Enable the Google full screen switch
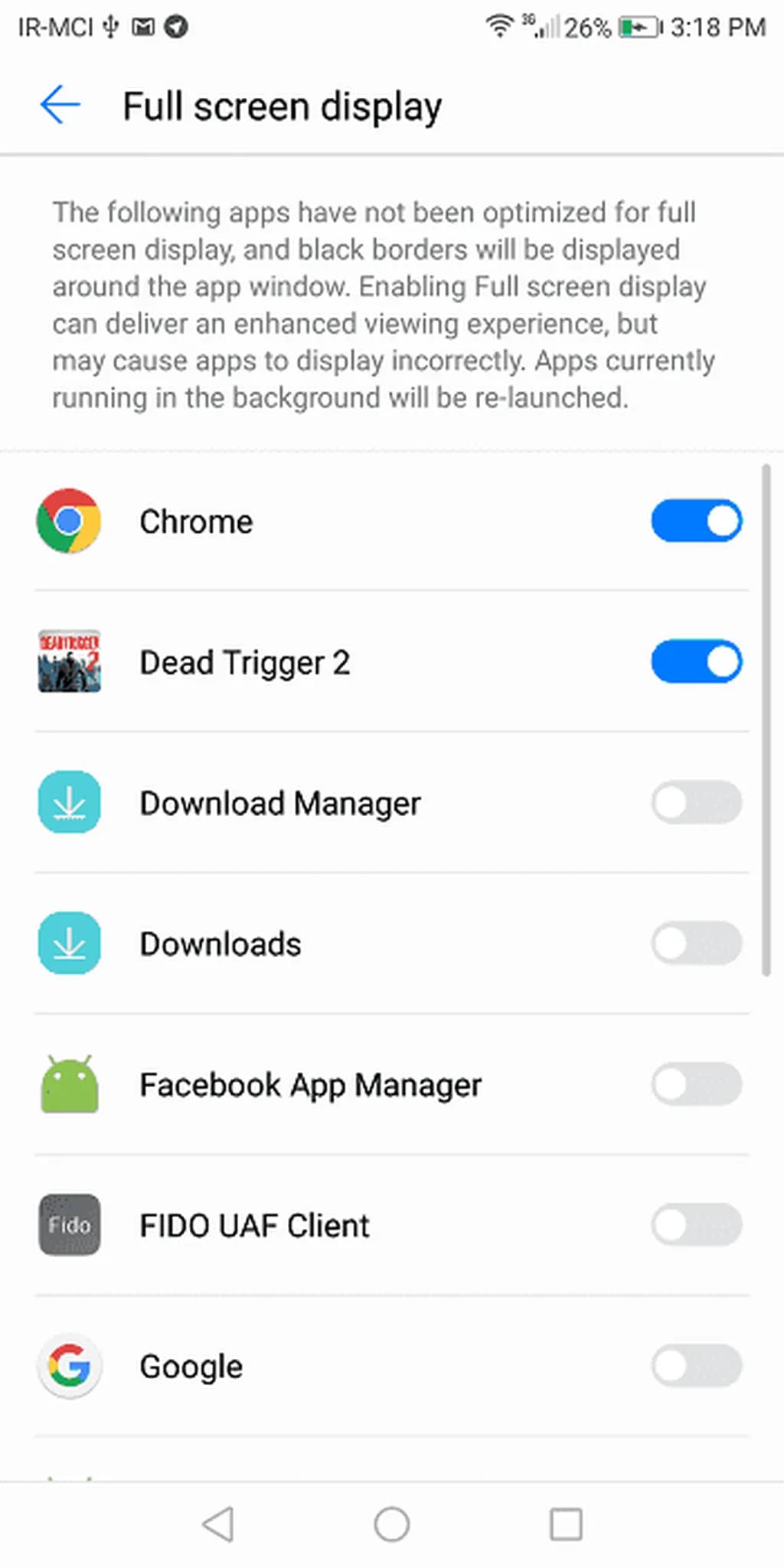This screenshot has width=784, height=1568. click(697, 1367)
